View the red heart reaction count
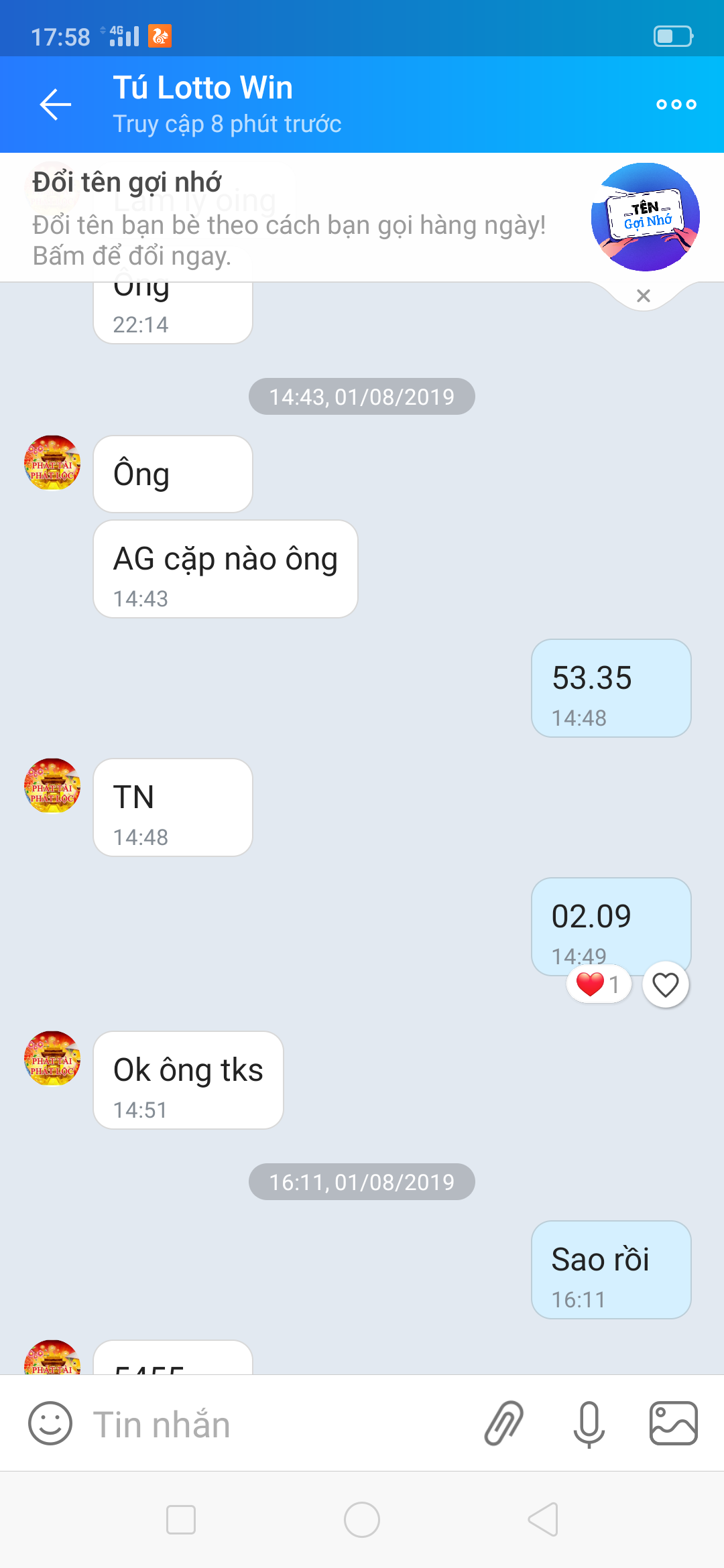The width and height of the screenshot is (724, 1568). (599, 984)
